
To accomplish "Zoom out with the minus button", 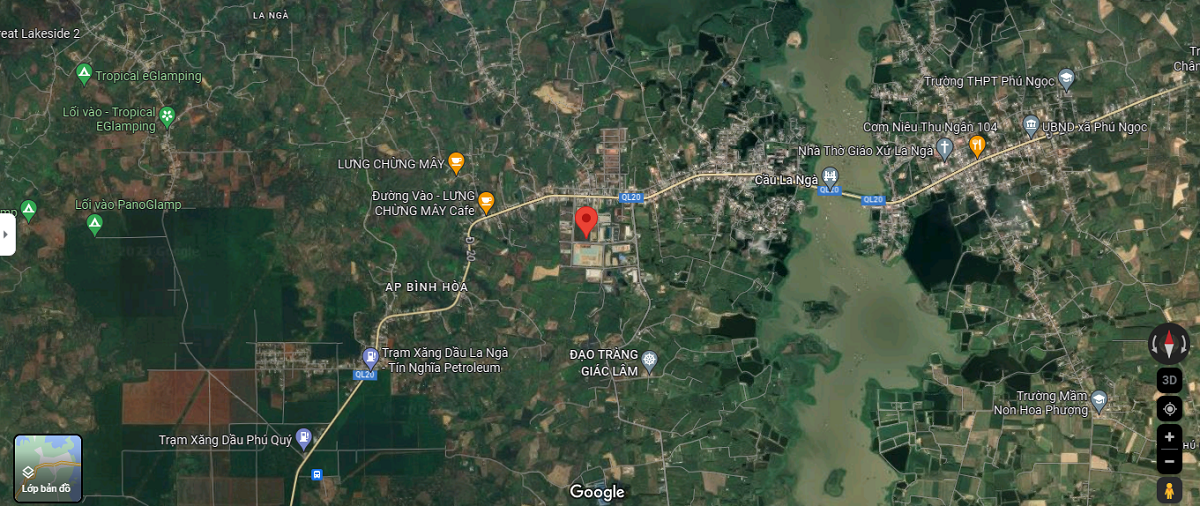I will [x=1169, y=462].
